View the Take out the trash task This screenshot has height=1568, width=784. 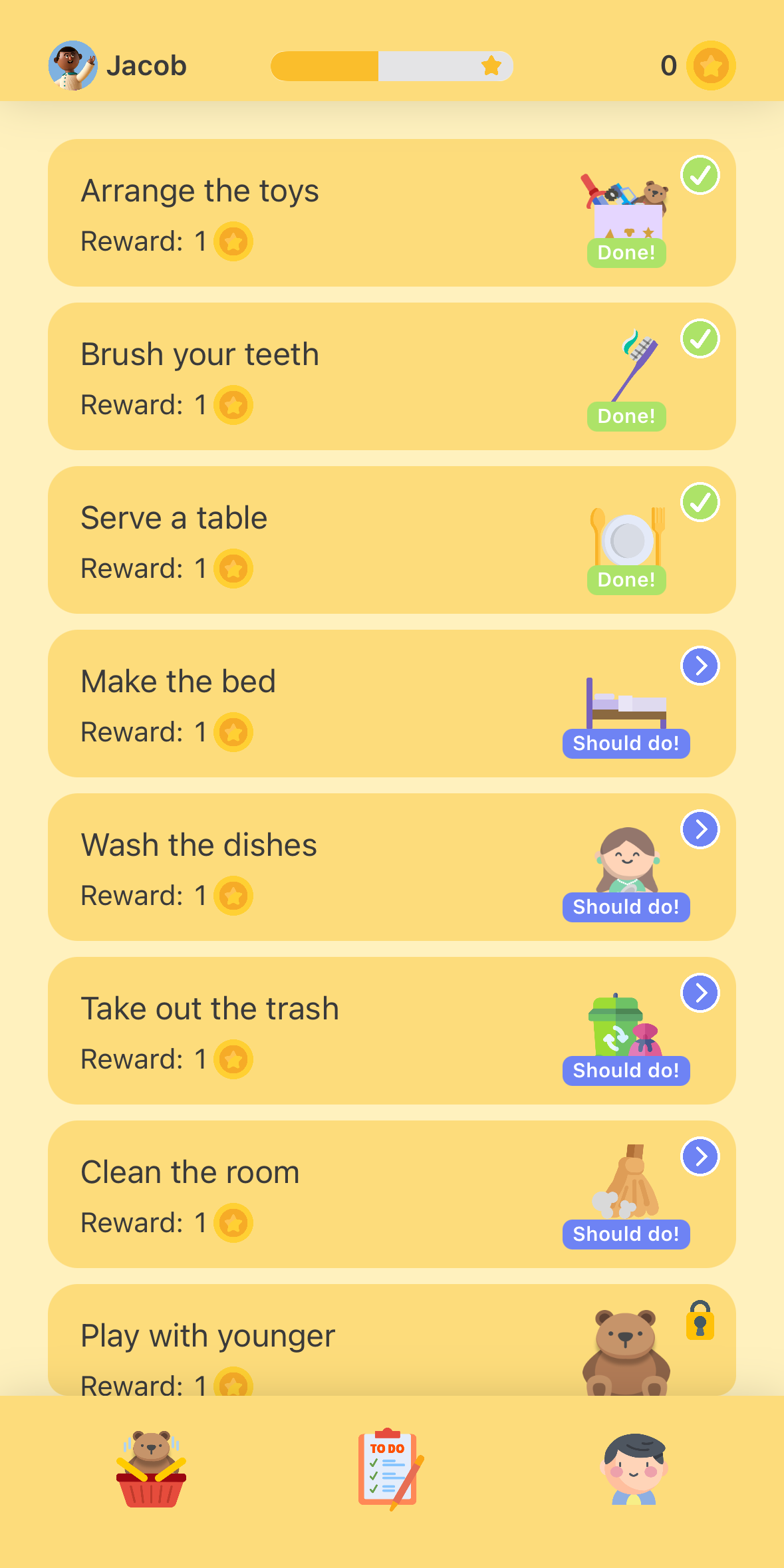tap(391, 1031)
